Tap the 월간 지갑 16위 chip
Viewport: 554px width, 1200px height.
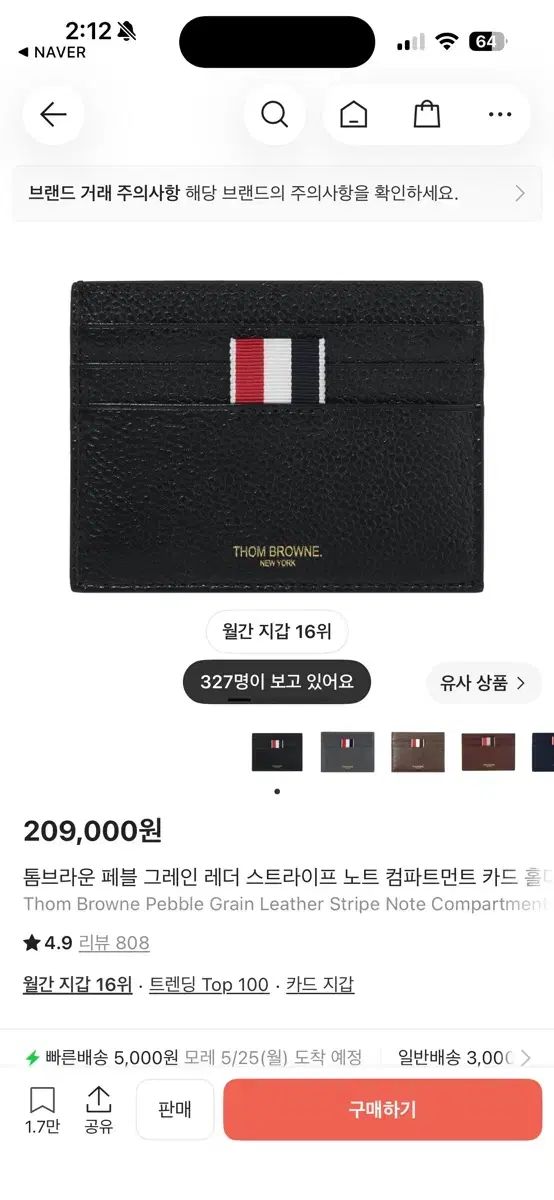[x=277, y=632]
